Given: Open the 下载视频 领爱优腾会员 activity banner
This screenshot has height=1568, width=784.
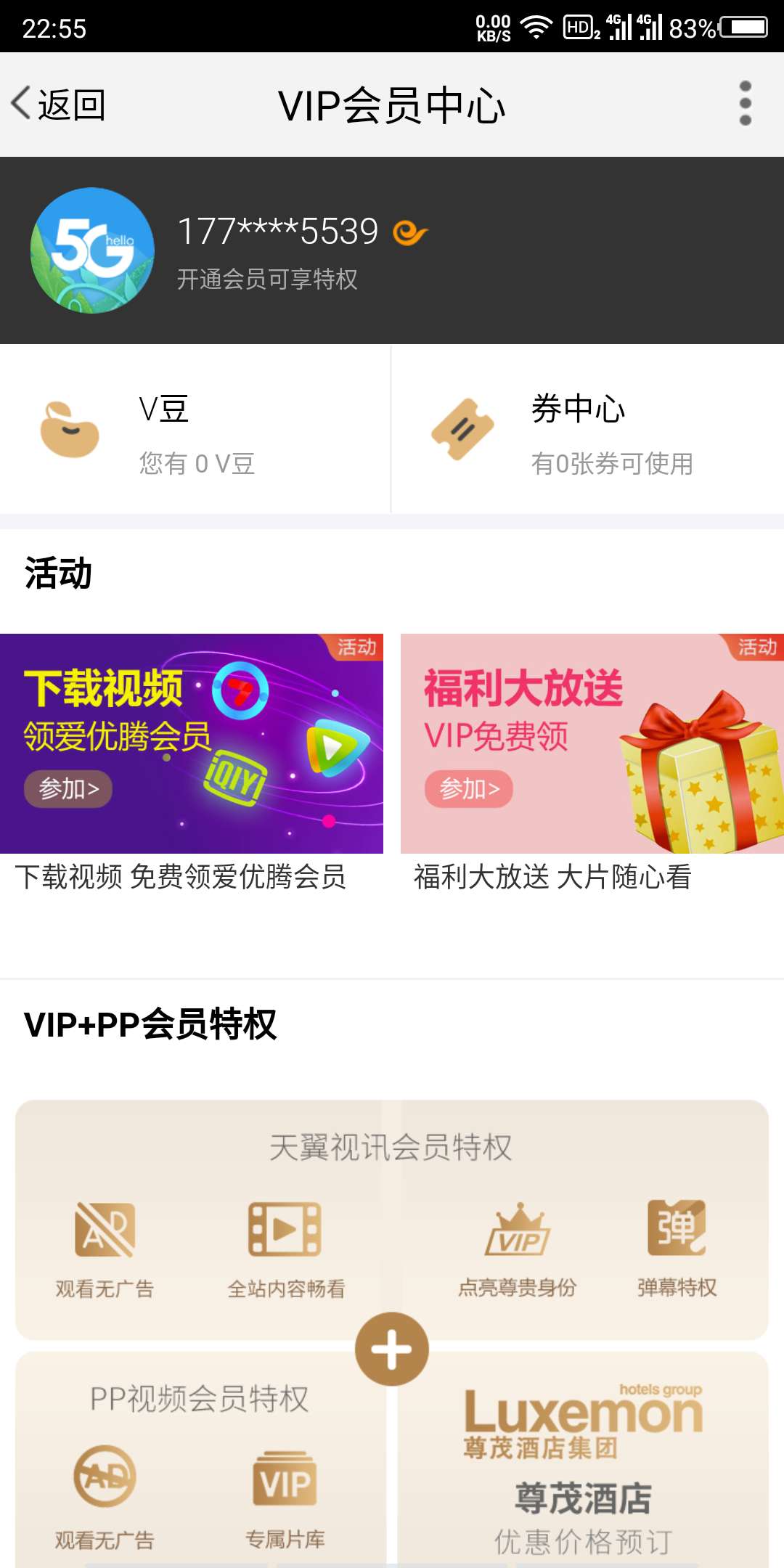Looking at the screenshot, I should click(x=191, y=743).
